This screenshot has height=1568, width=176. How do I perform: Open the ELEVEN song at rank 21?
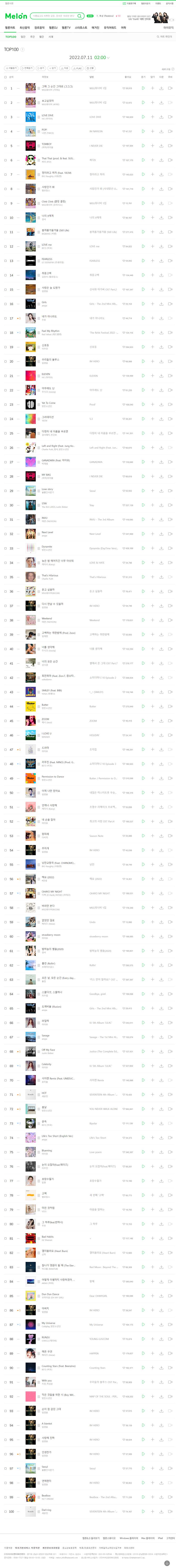tap(46, 374)
